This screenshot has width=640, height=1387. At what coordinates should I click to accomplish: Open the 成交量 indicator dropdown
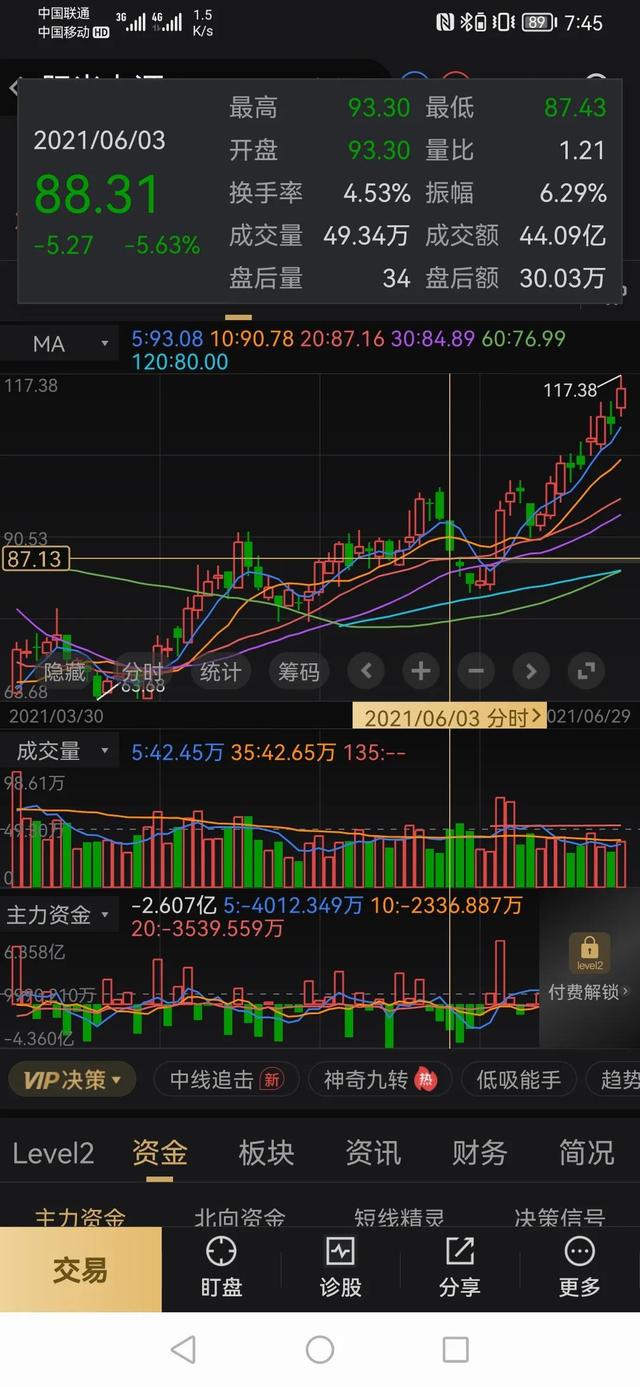[x=60, y=751]
